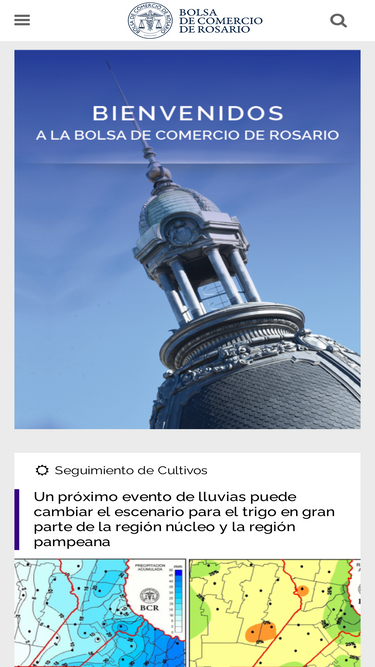Read the article about próximo evento de lluvias
This screenshot has height=667, width=375.
(x=184, y=519)
